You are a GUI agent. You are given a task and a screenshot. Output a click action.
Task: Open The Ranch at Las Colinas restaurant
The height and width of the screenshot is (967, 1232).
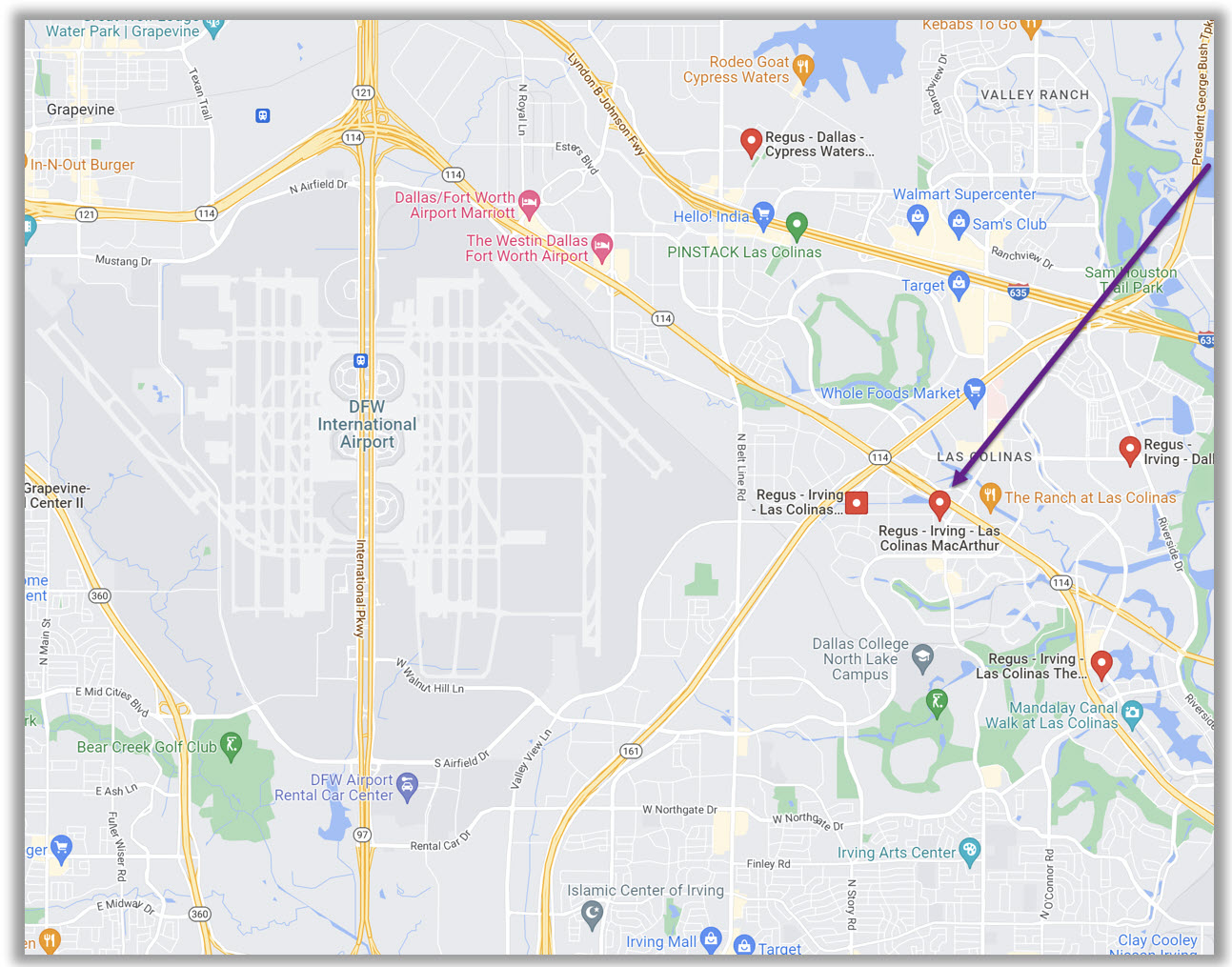pos(990,495)
